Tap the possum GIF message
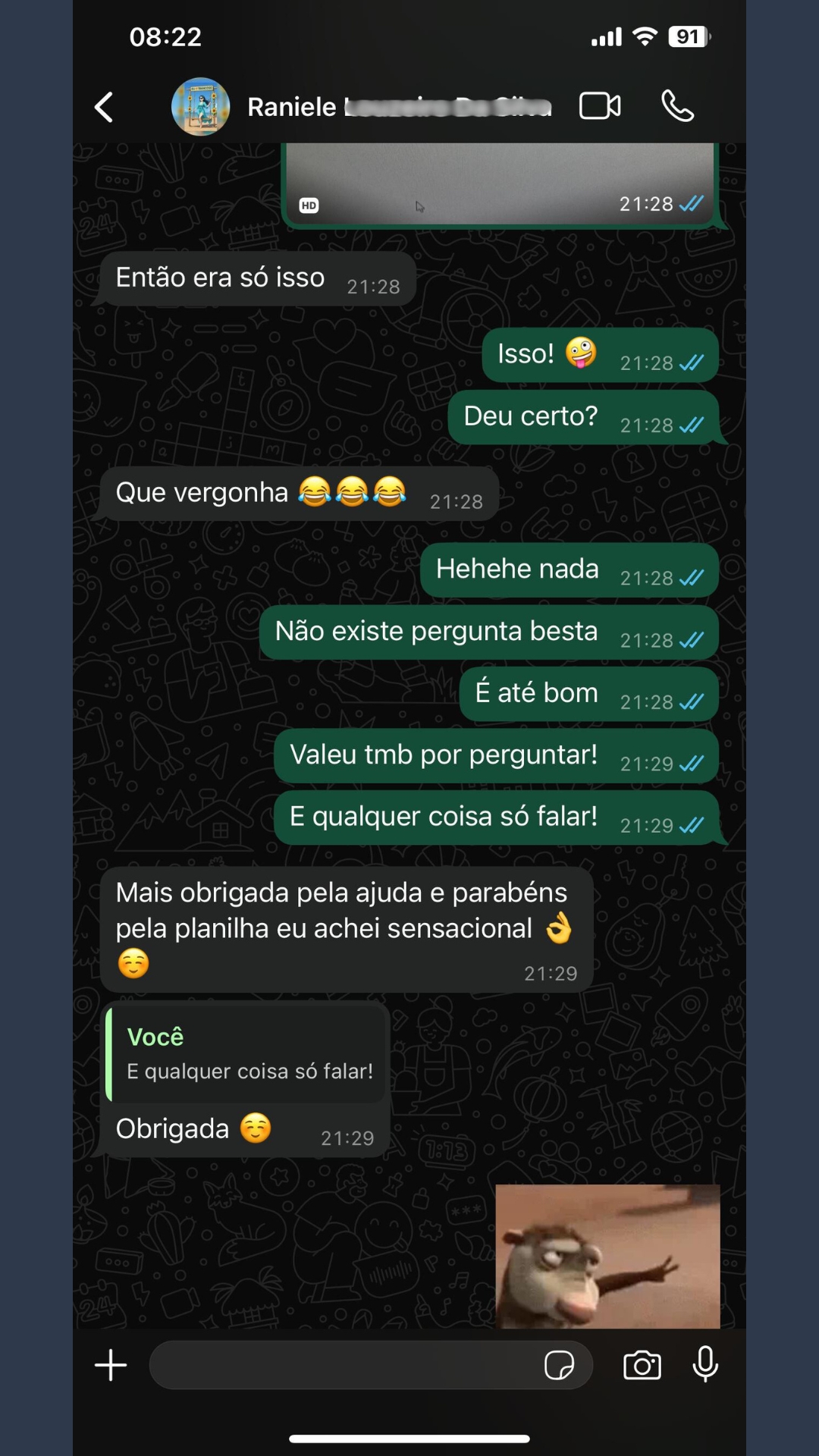This screenshot has height=1456, width=819. point(605,1257)
